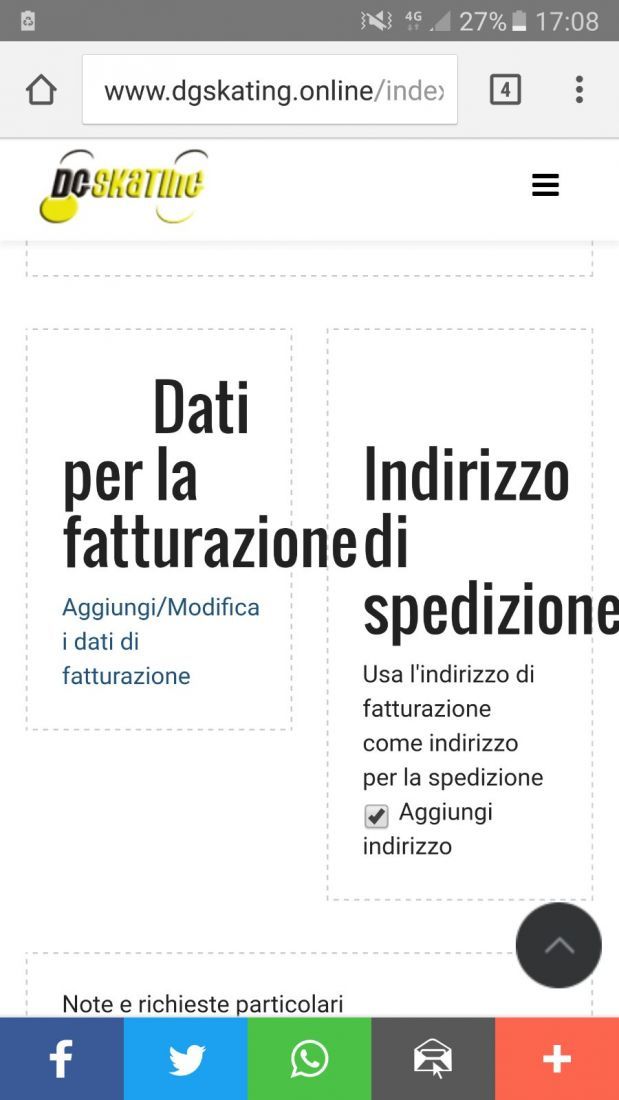The width and height of the screenshot is (619, 1100).
Task: Uncheck the billing-as-shipping address checkbox
Action: pos(376,816)
